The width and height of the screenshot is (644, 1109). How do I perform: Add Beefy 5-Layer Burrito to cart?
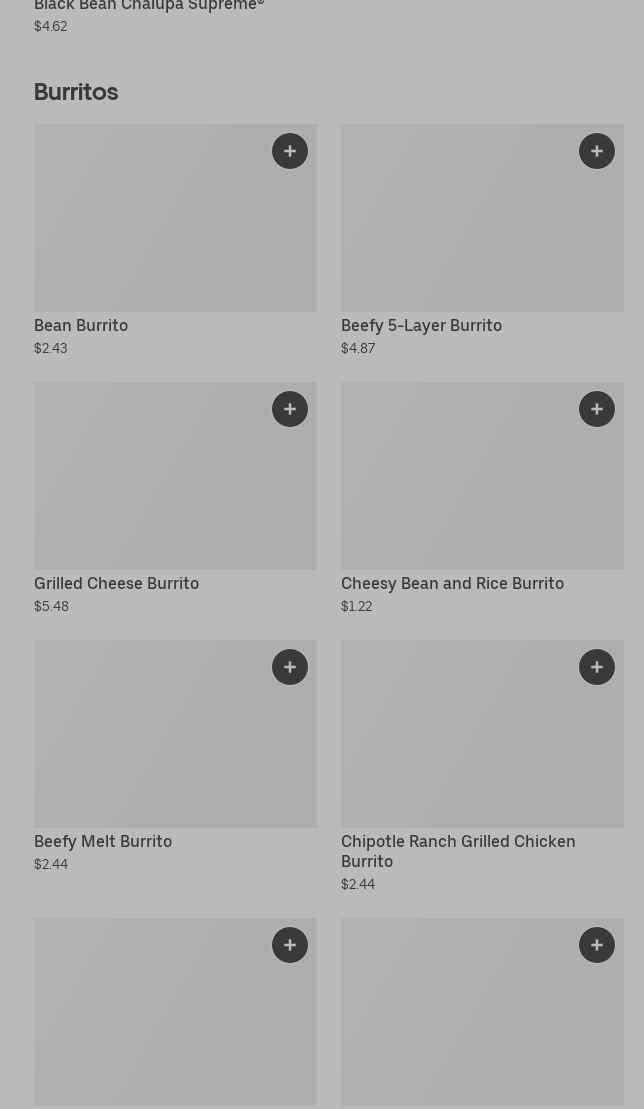pos(597,151)
